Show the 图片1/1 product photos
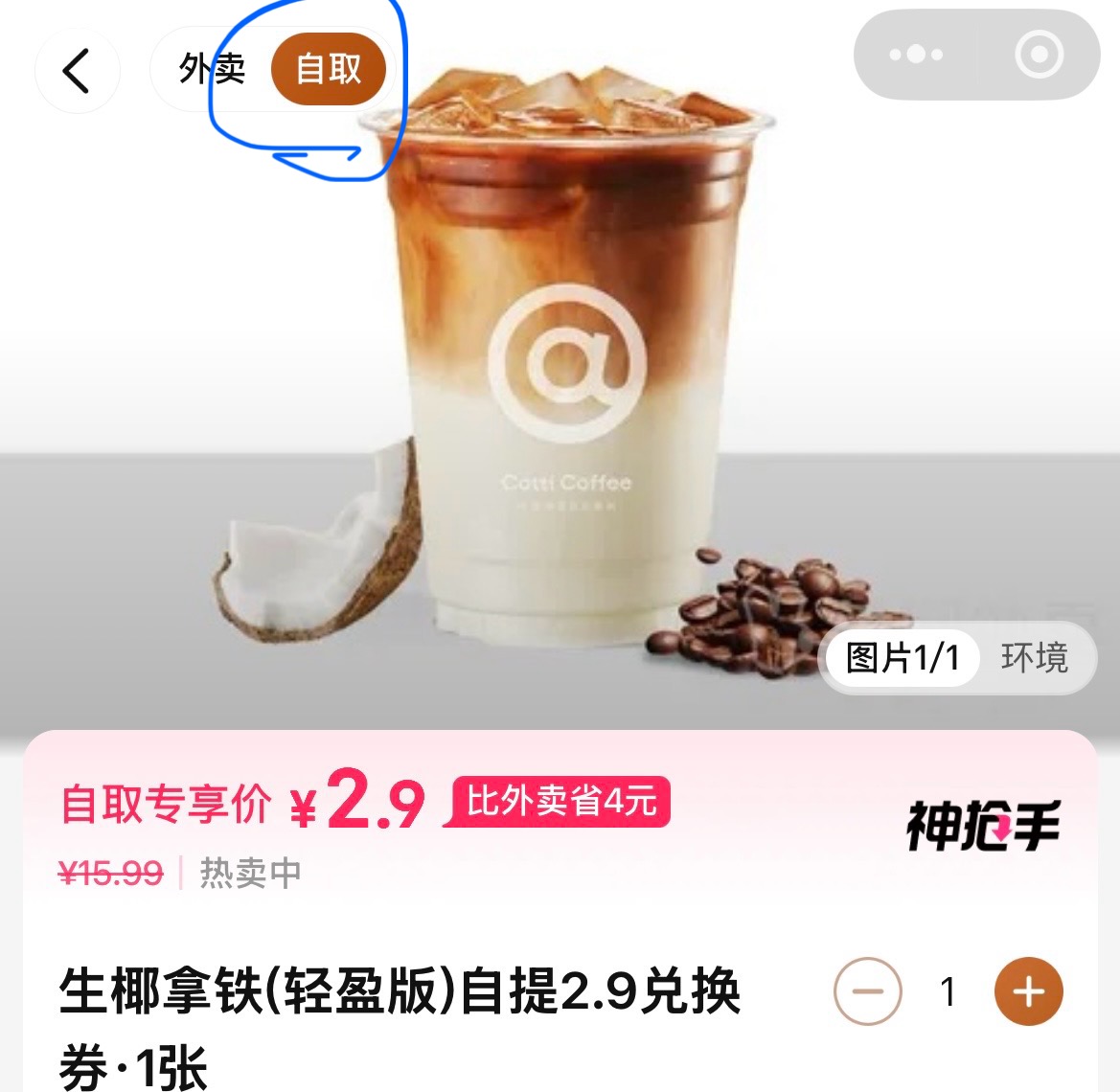The image size is (1120, 1092). click(902, 658)
